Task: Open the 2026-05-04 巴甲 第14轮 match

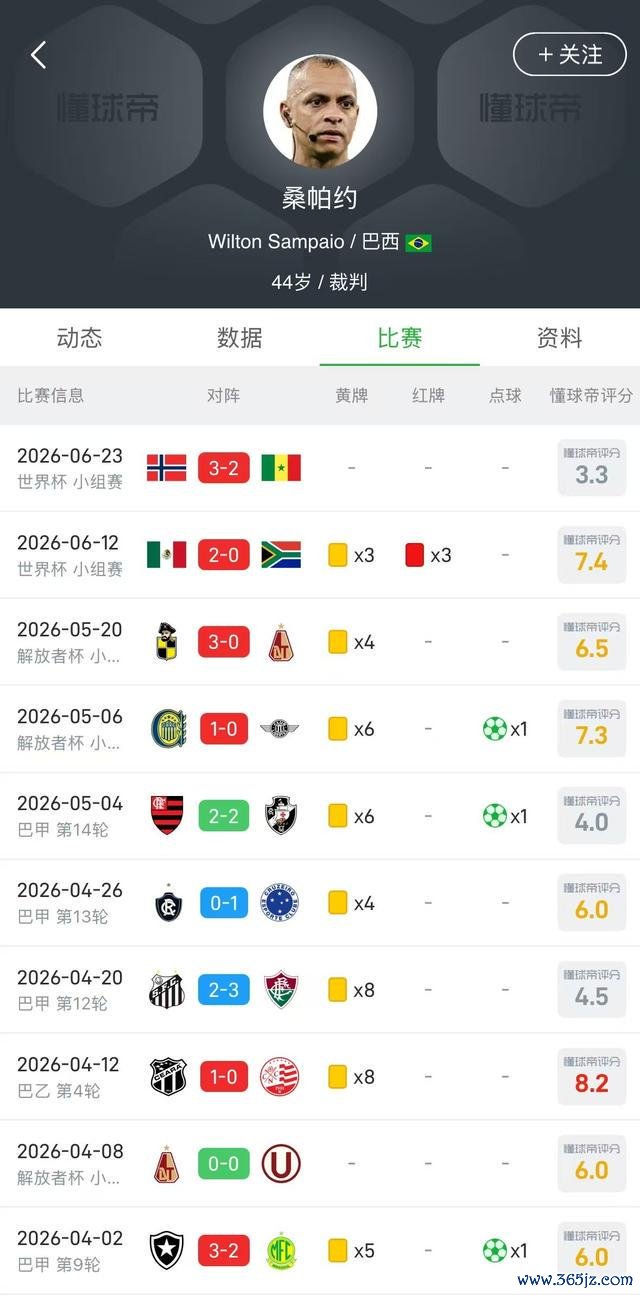Action: (x=320, y=816)
